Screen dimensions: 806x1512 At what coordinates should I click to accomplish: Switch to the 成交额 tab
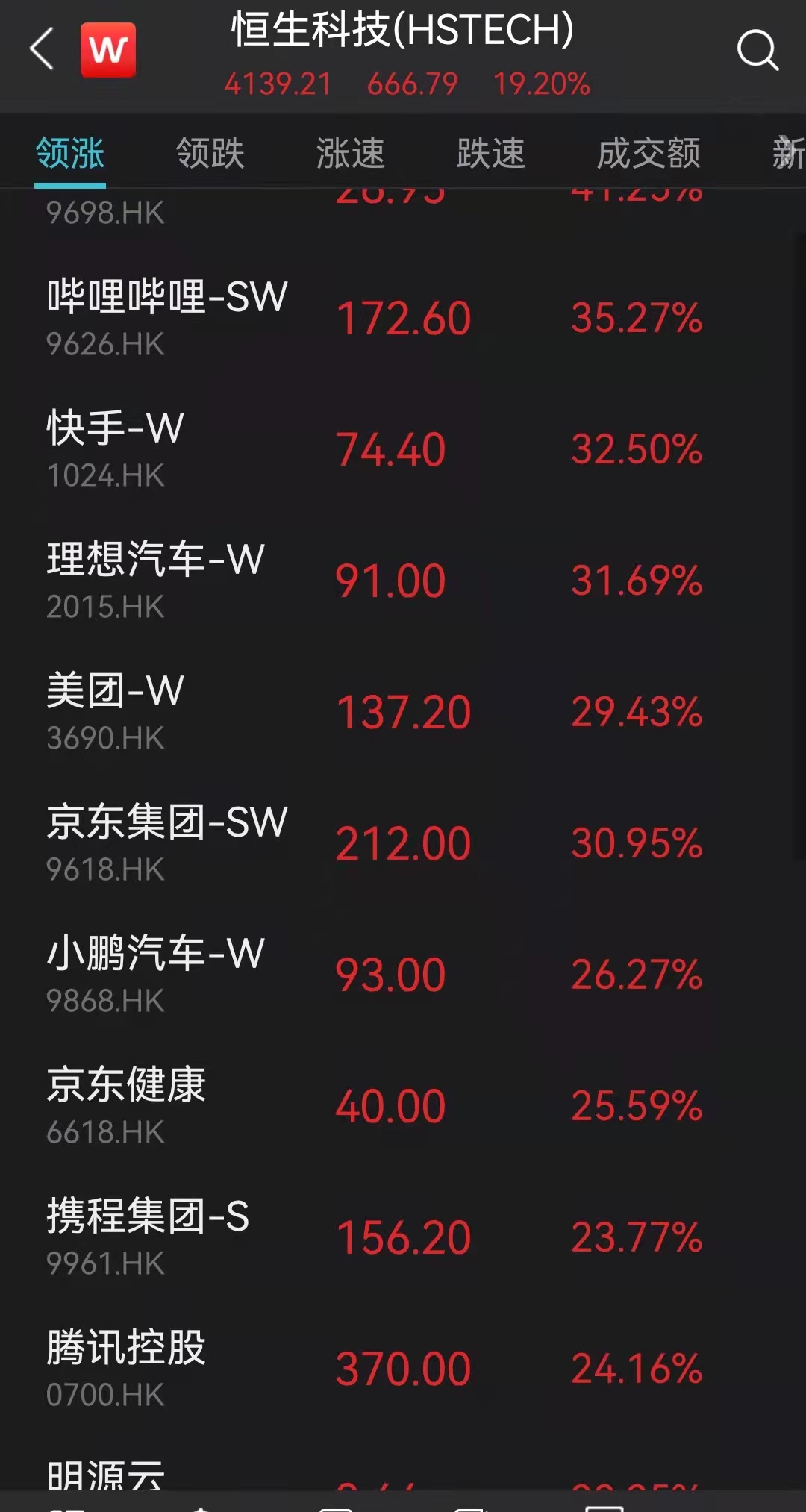pyautogui.click(x=647, y=154)
